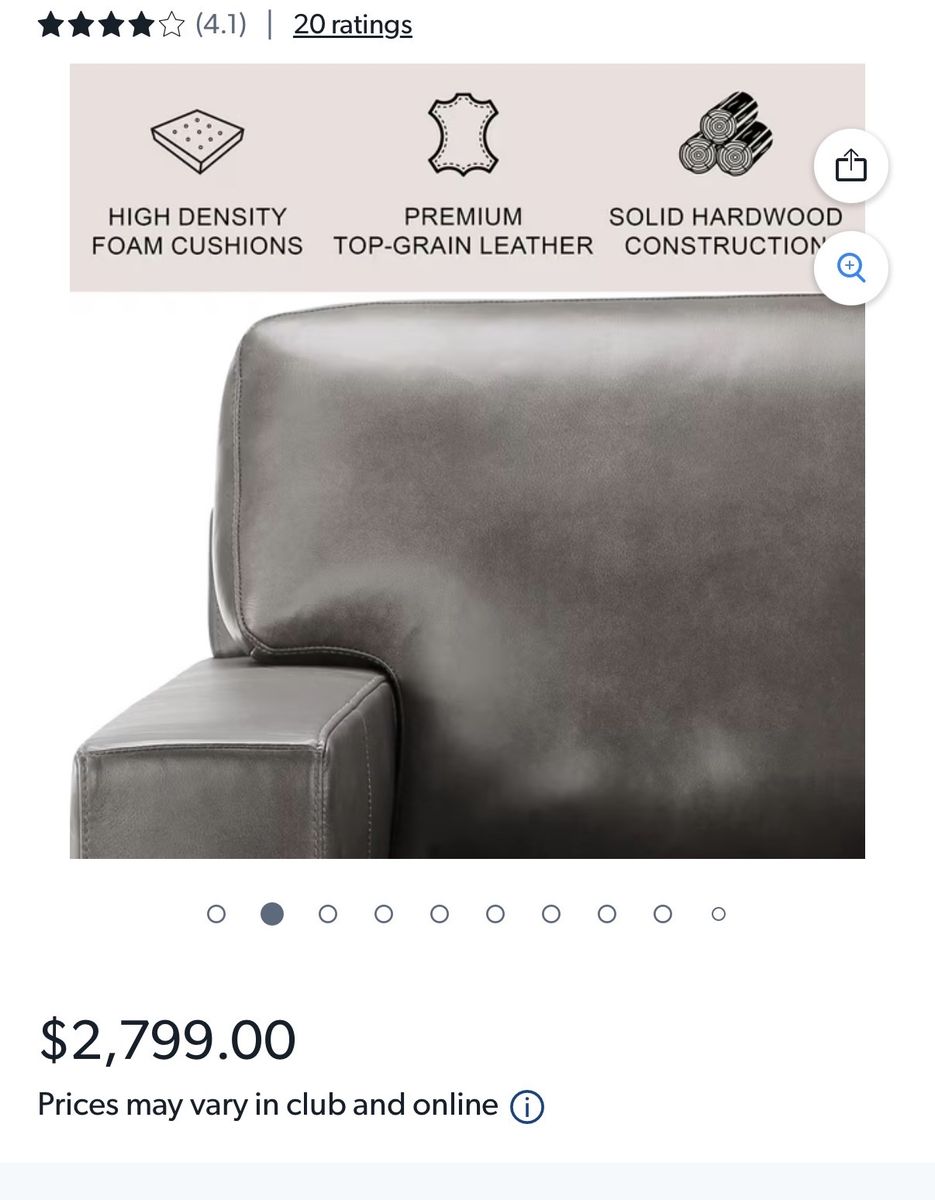Image resolution: width=935 pixels, height=1200 pixels.
Task: Select the third image indicator dot
Action: point(328,914)
